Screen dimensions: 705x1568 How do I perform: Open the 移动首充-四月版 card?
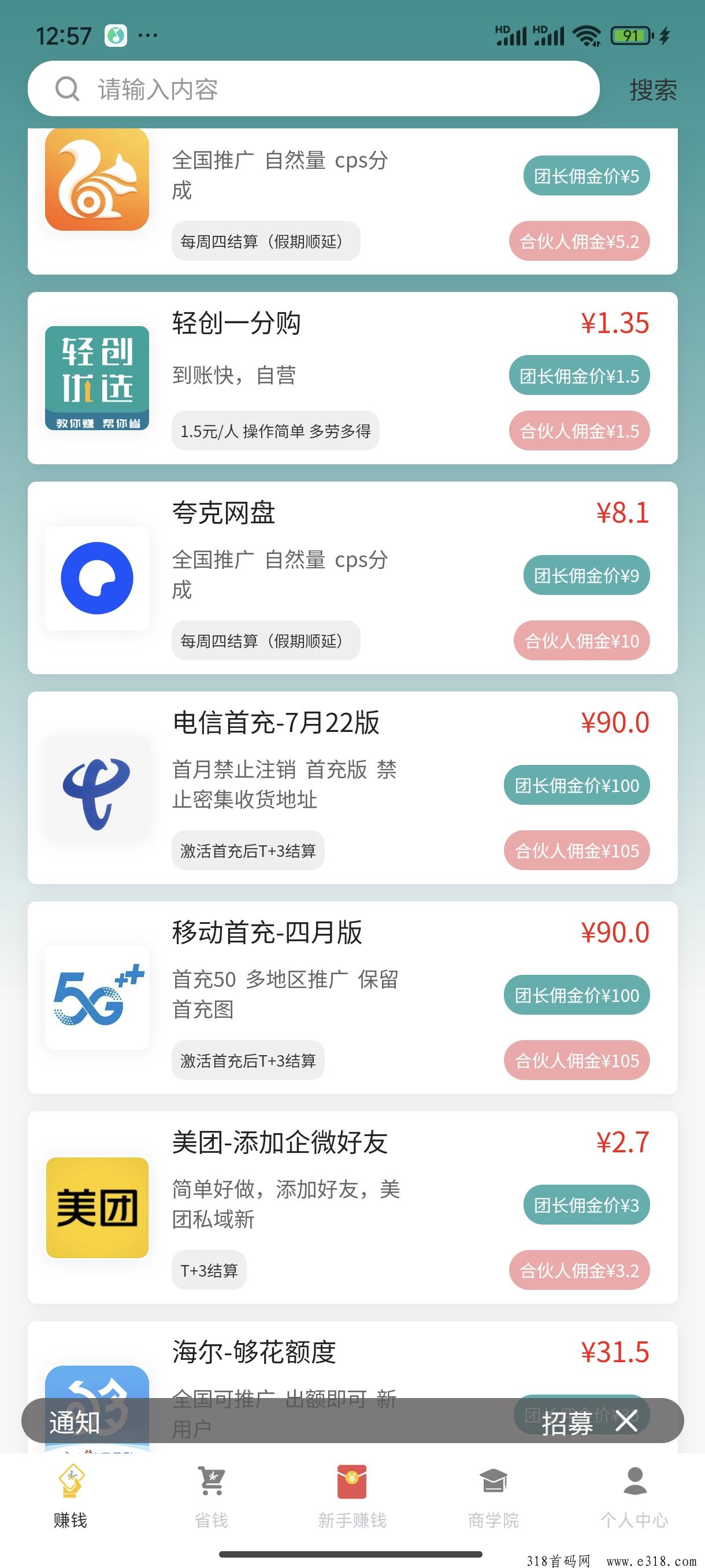tap(352, 998)
